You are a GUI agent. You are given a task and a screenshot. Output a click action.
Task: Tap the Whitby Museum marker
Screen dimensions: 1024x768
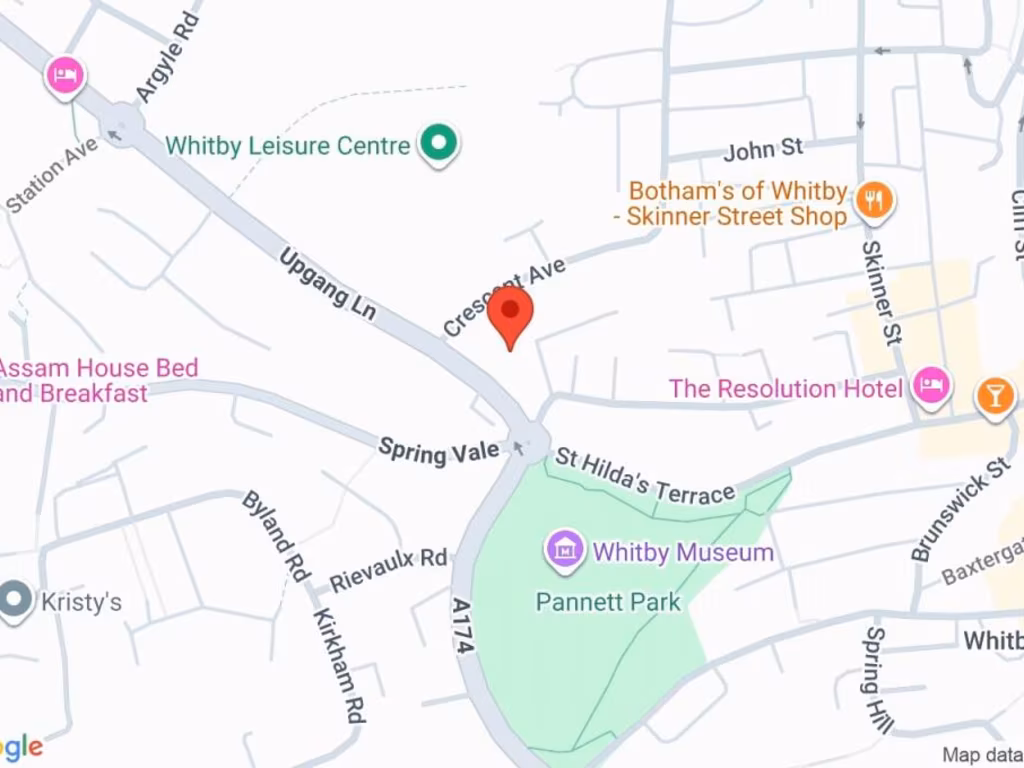566,549
